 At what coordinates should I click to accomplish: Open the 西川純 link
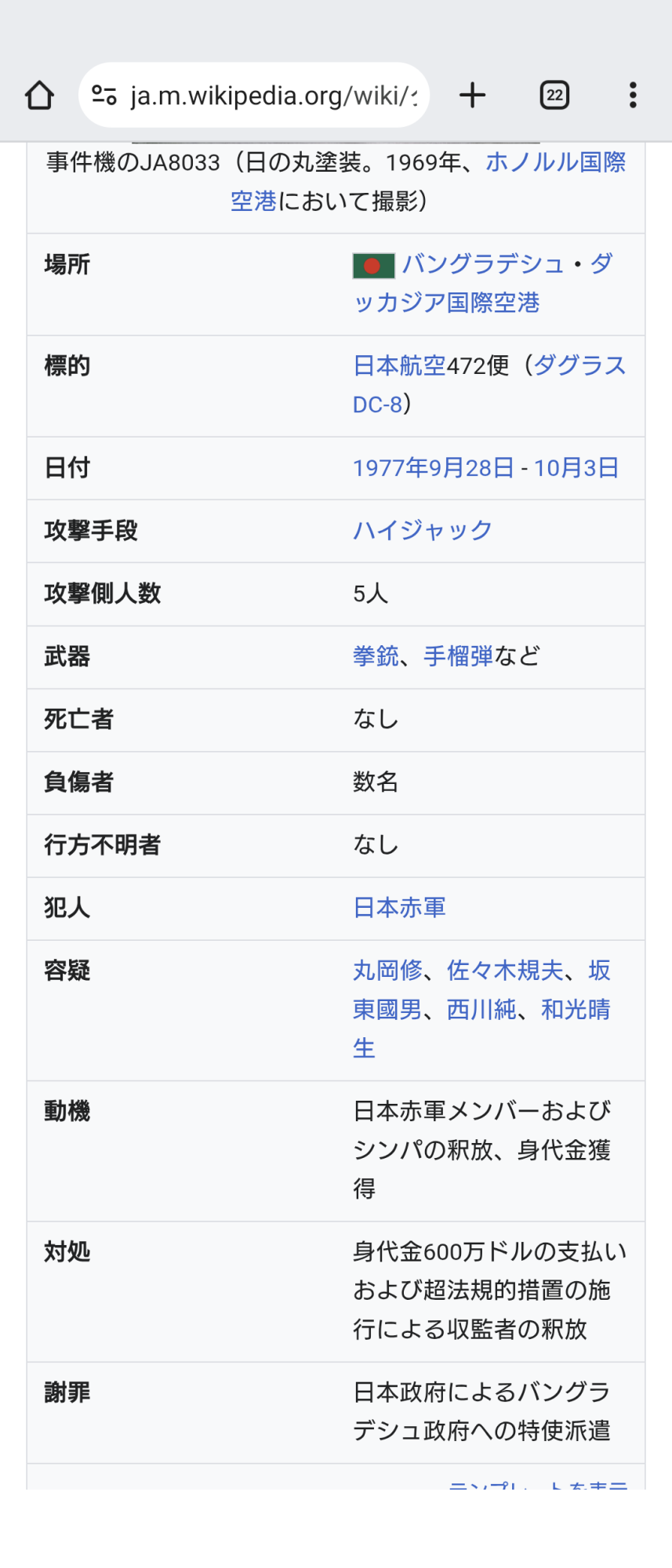[x=481, y=1009]
